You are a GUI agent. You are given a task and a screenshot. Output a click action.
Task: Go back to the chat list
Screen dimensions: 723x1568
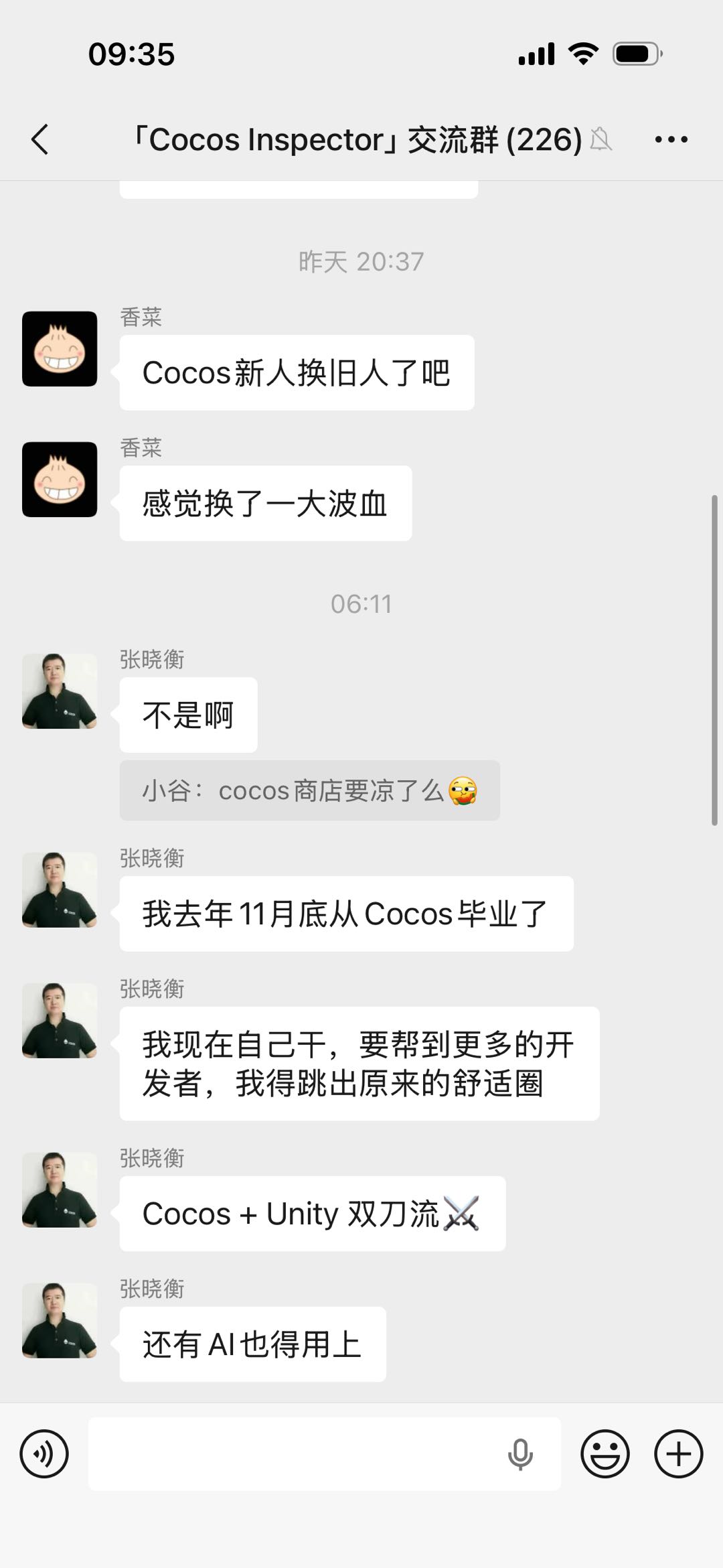point(40,139)
